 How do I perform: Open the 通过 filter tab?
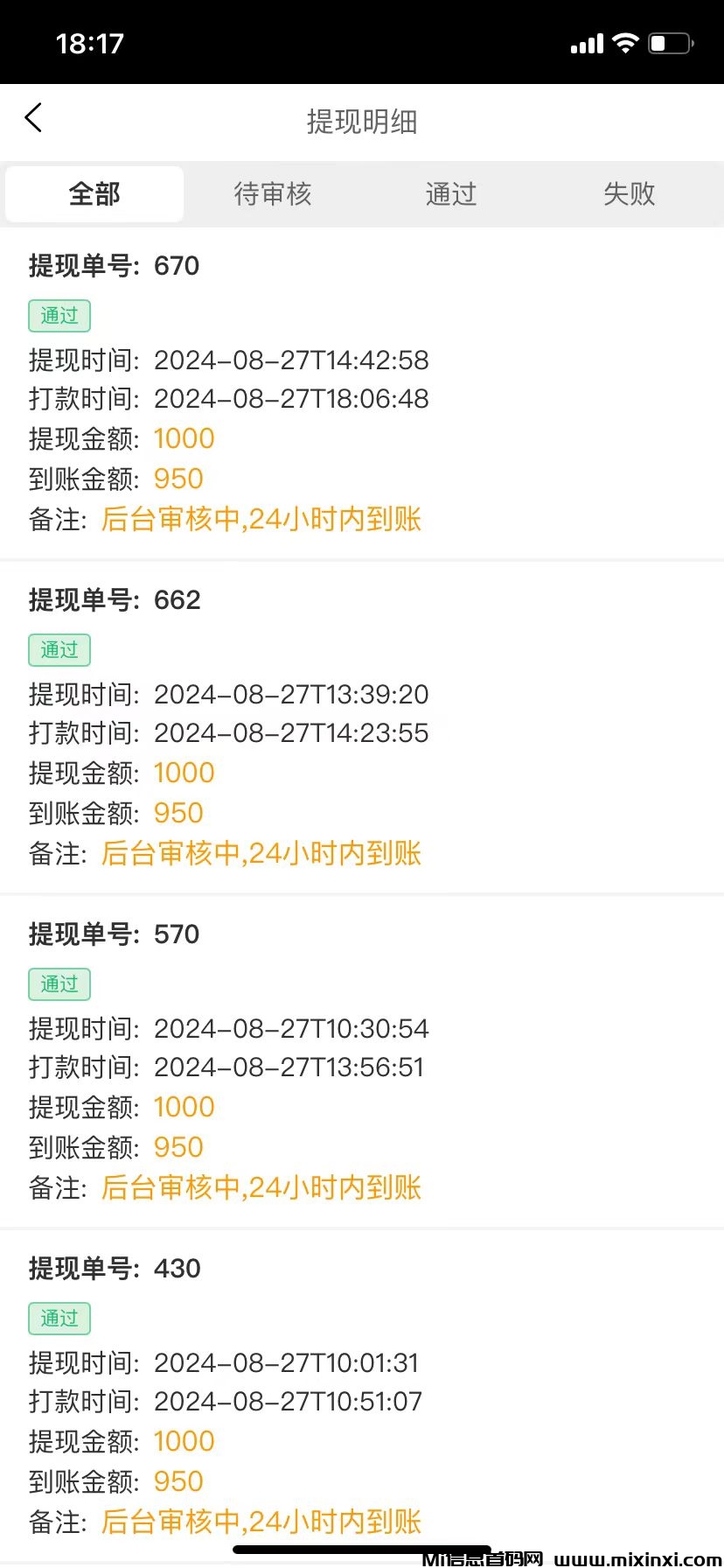[451, 194]
